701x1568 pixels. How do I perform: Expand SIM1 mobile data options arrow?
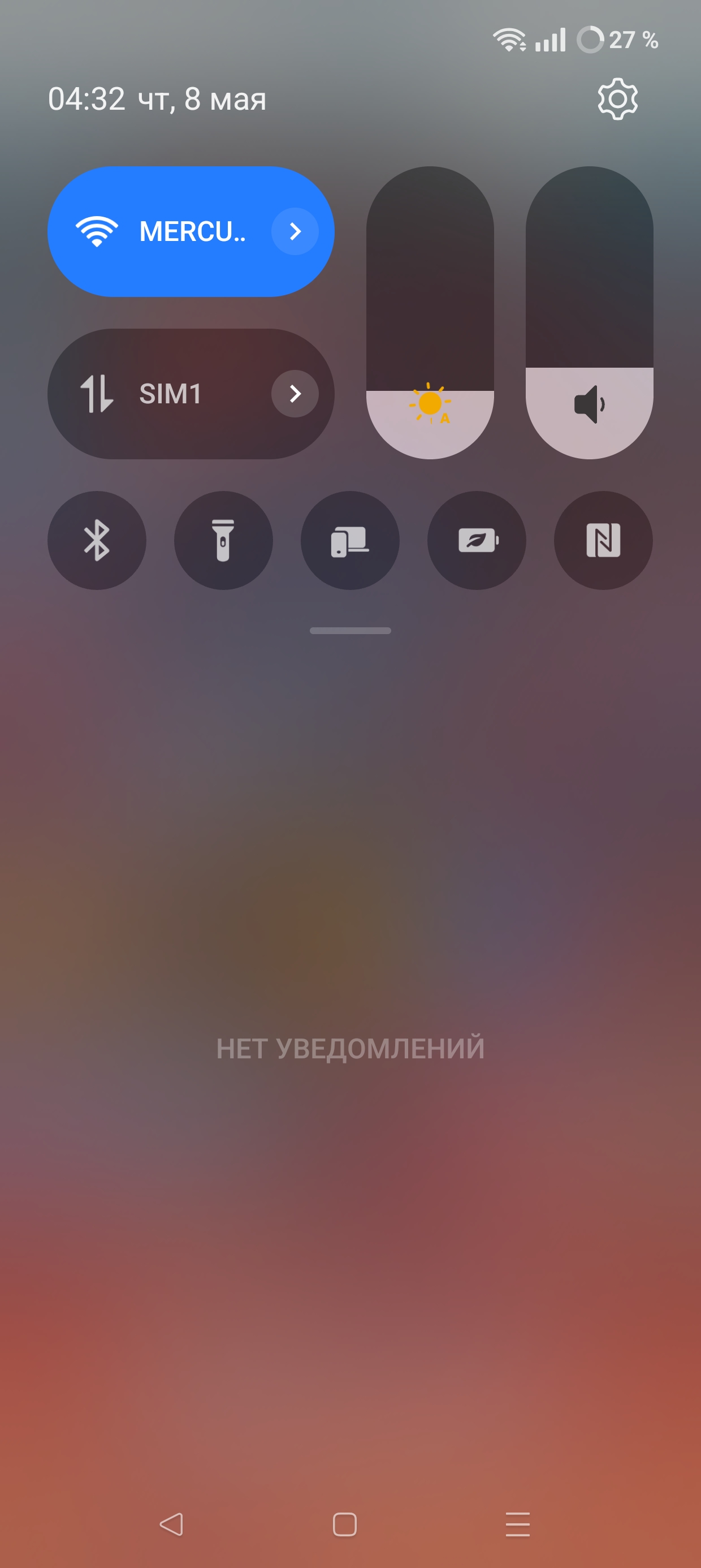[x=295, y=394]
